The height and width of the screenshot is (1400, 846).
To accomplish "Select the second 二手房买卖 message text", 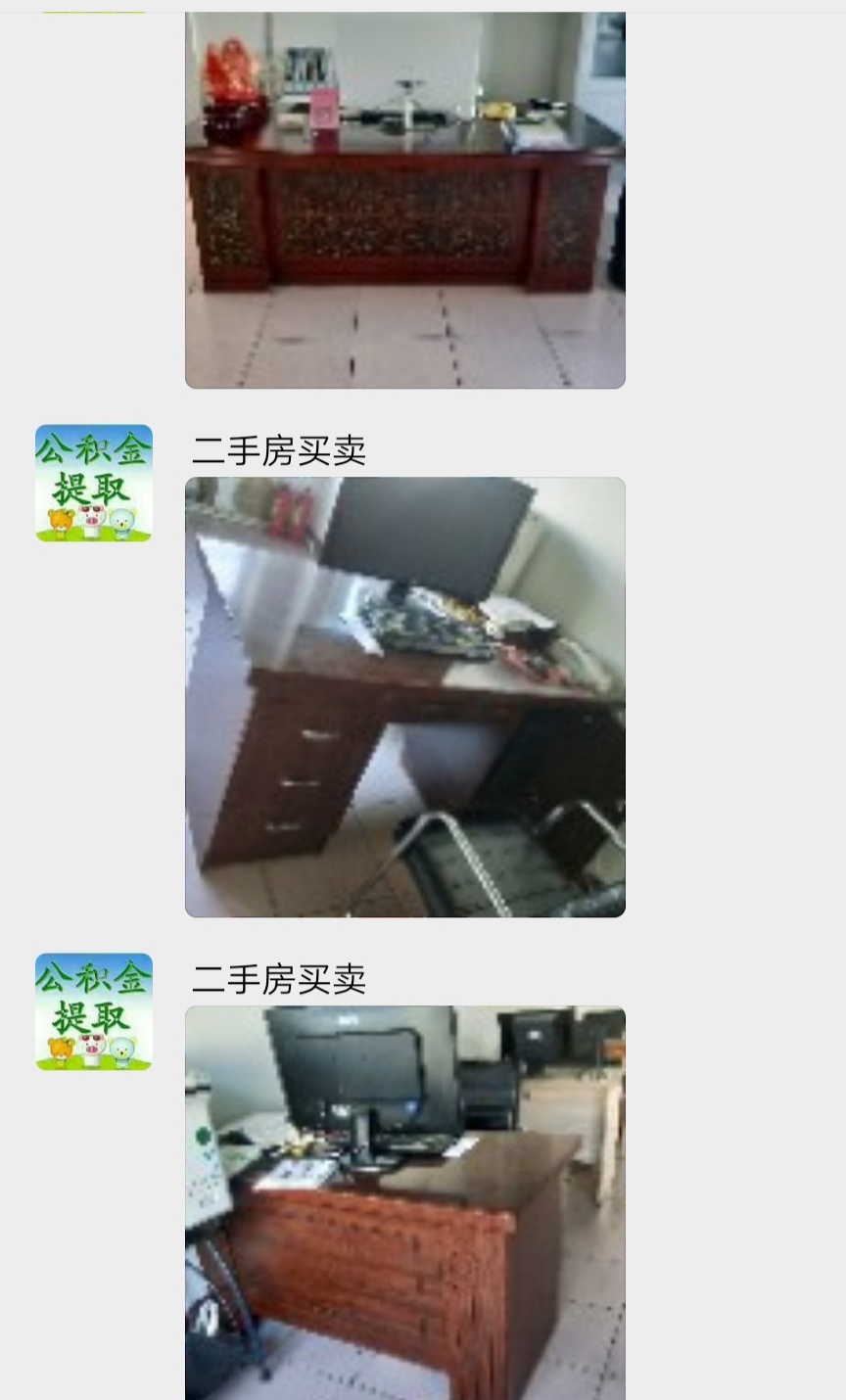I will coord(277,980).
